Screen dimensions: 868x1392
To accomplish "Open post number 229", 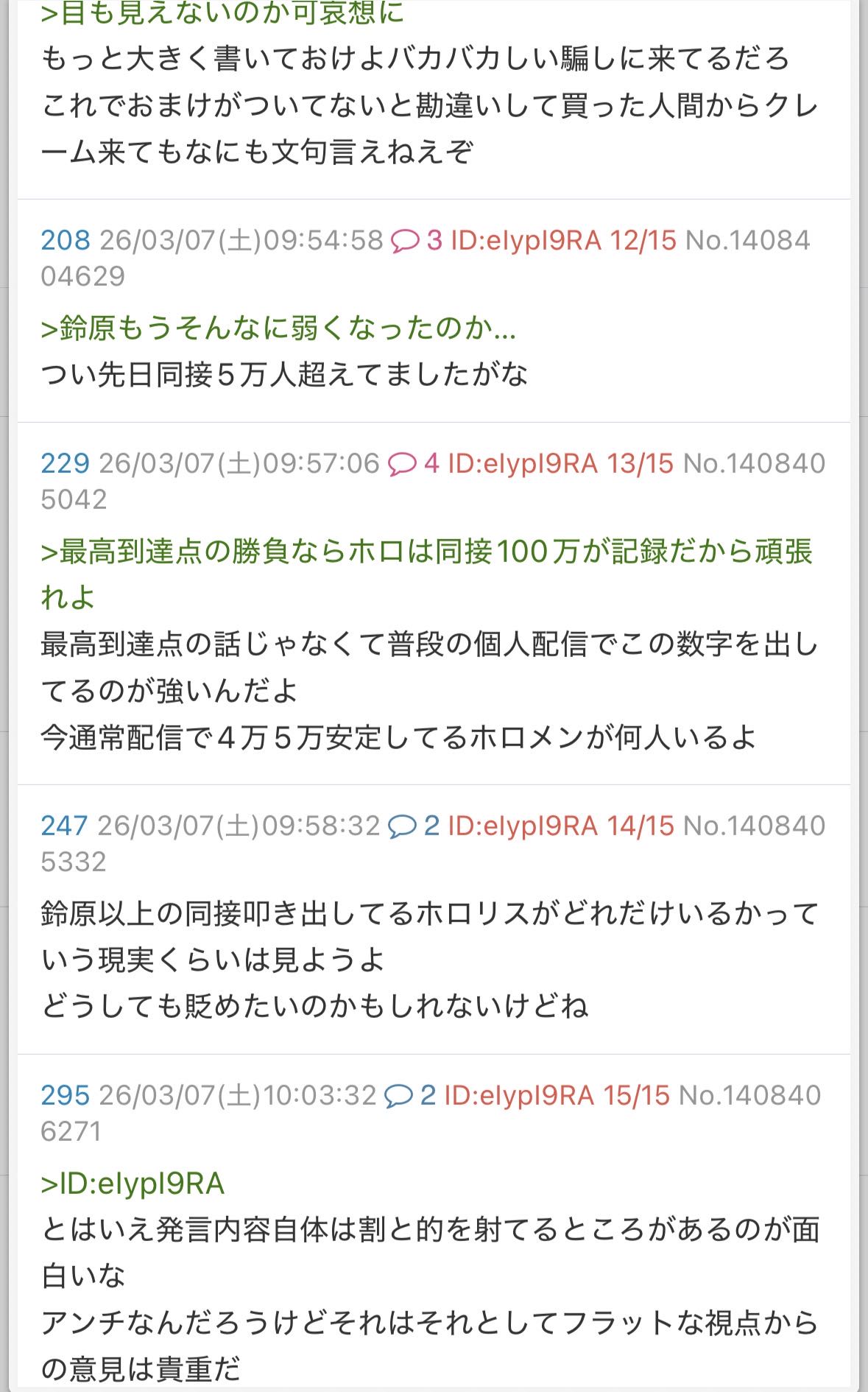I will [65, 463].
